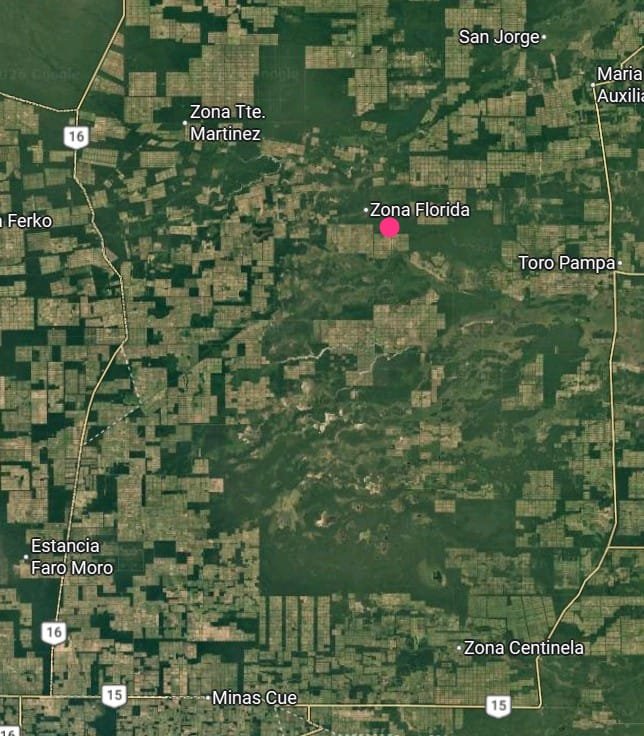Tap the pink location marker near Zona Florida
The width and height of the screenshot is (644, 736).
click(x=390, y=228)
